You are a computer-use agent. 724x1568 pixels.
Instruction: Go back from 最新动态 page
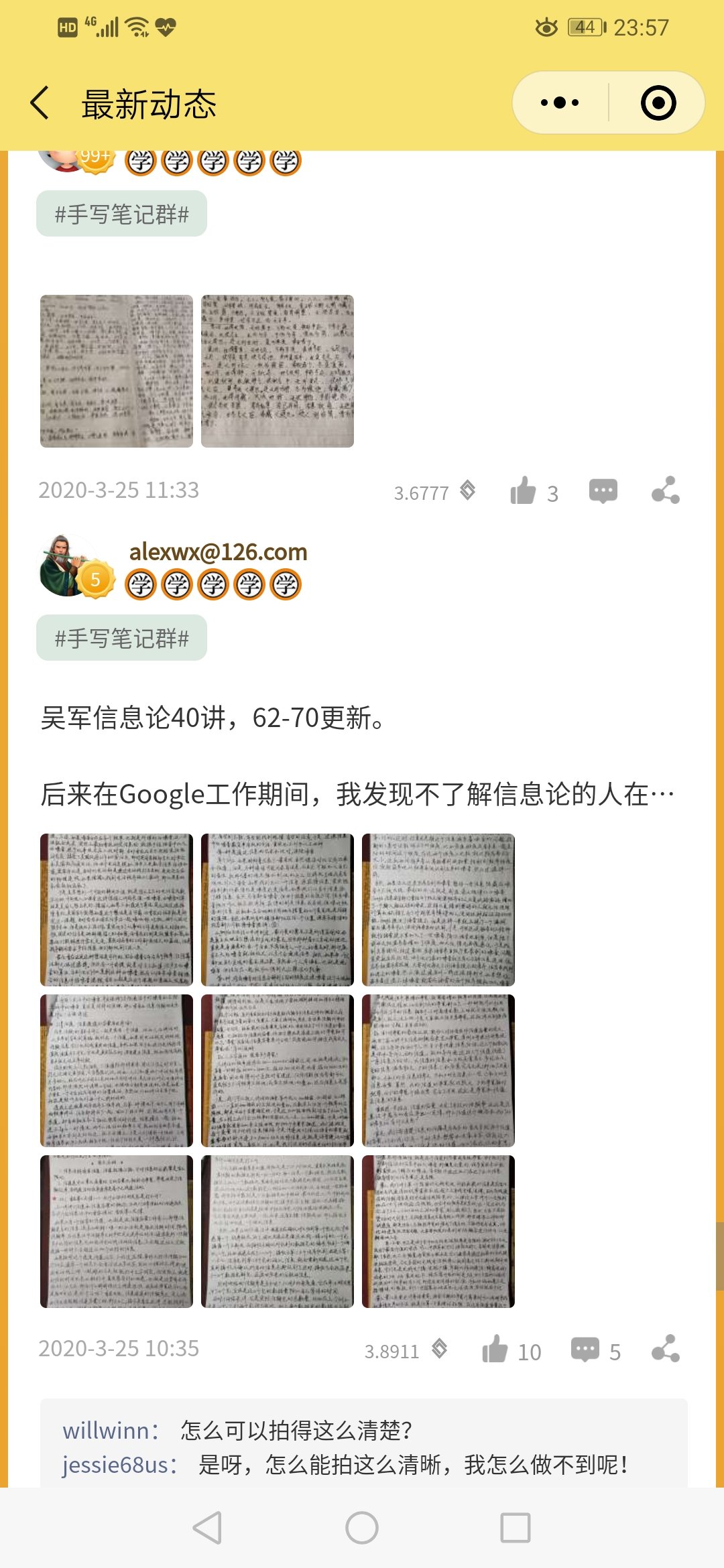coord(40,103)
